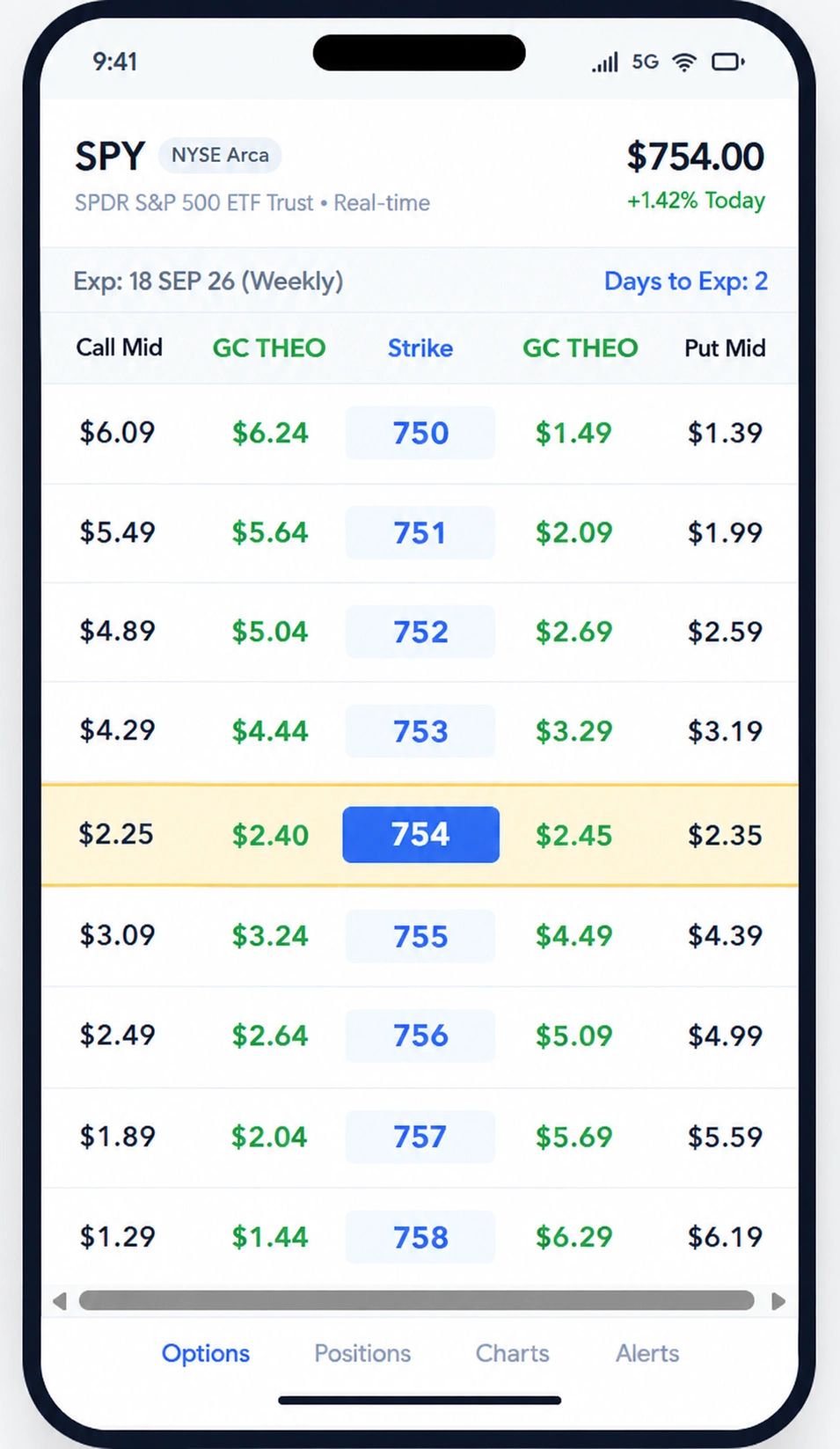840x1449 pixels.
Task: Tap the left arrow of the scrollbar
Action: 60,1300
